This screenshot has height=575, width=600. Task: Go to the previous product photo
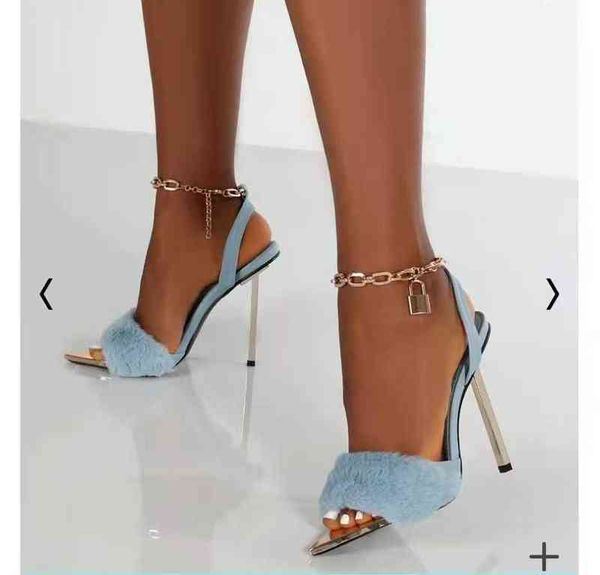click(x=46, y=293)
